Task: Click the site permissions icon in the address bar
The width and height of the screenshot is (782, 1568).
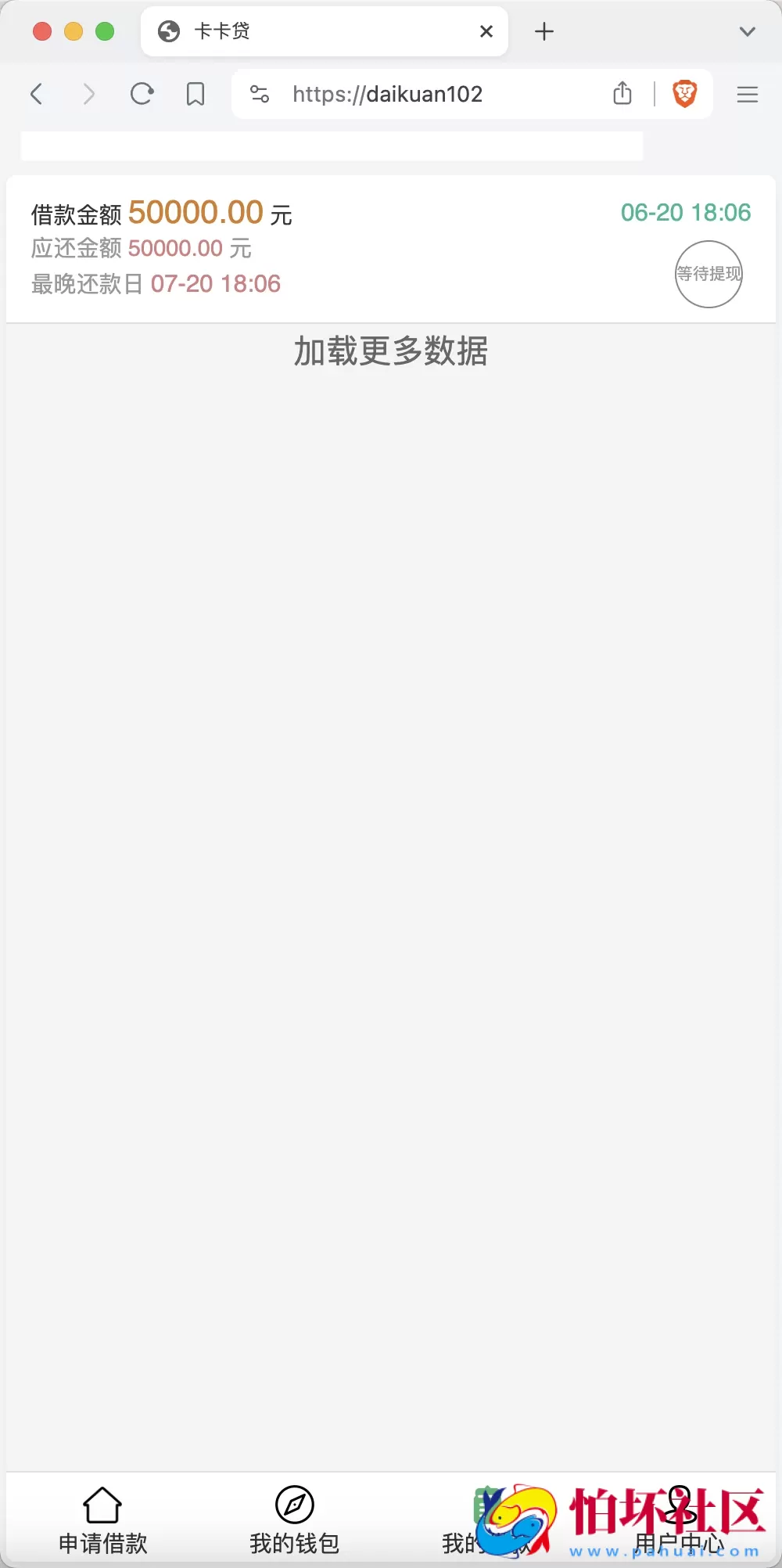Action: (x=259, y=93)
